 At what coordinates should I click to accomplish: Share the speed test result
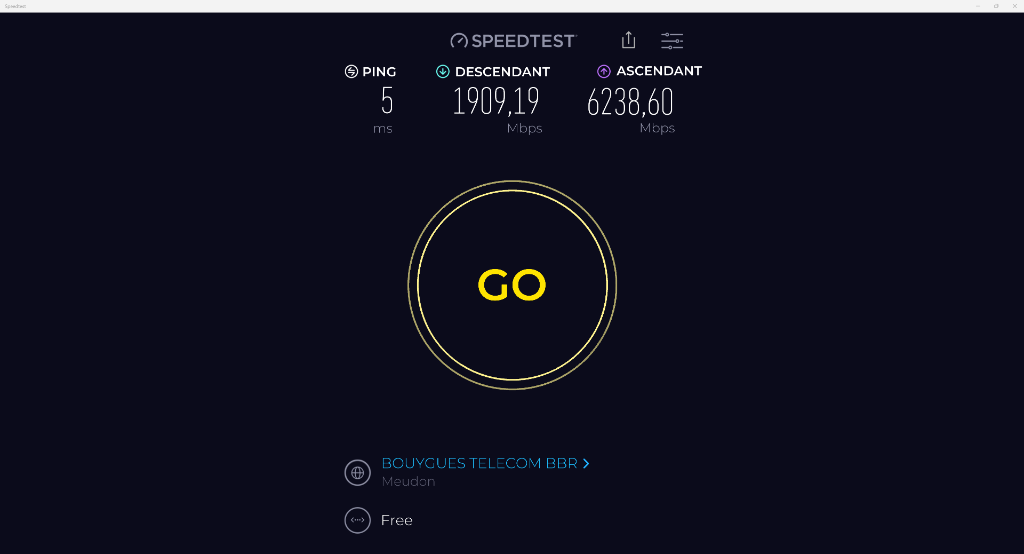pos(628,40)
